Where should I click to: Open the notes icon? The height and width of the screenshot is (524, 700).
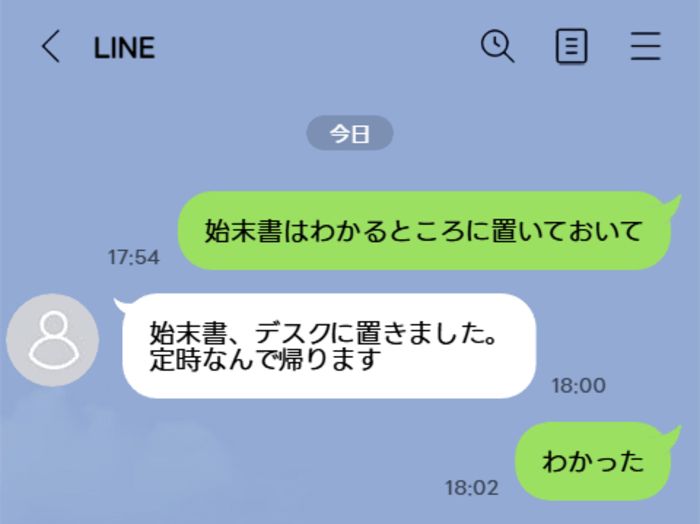tap(571, 47)
